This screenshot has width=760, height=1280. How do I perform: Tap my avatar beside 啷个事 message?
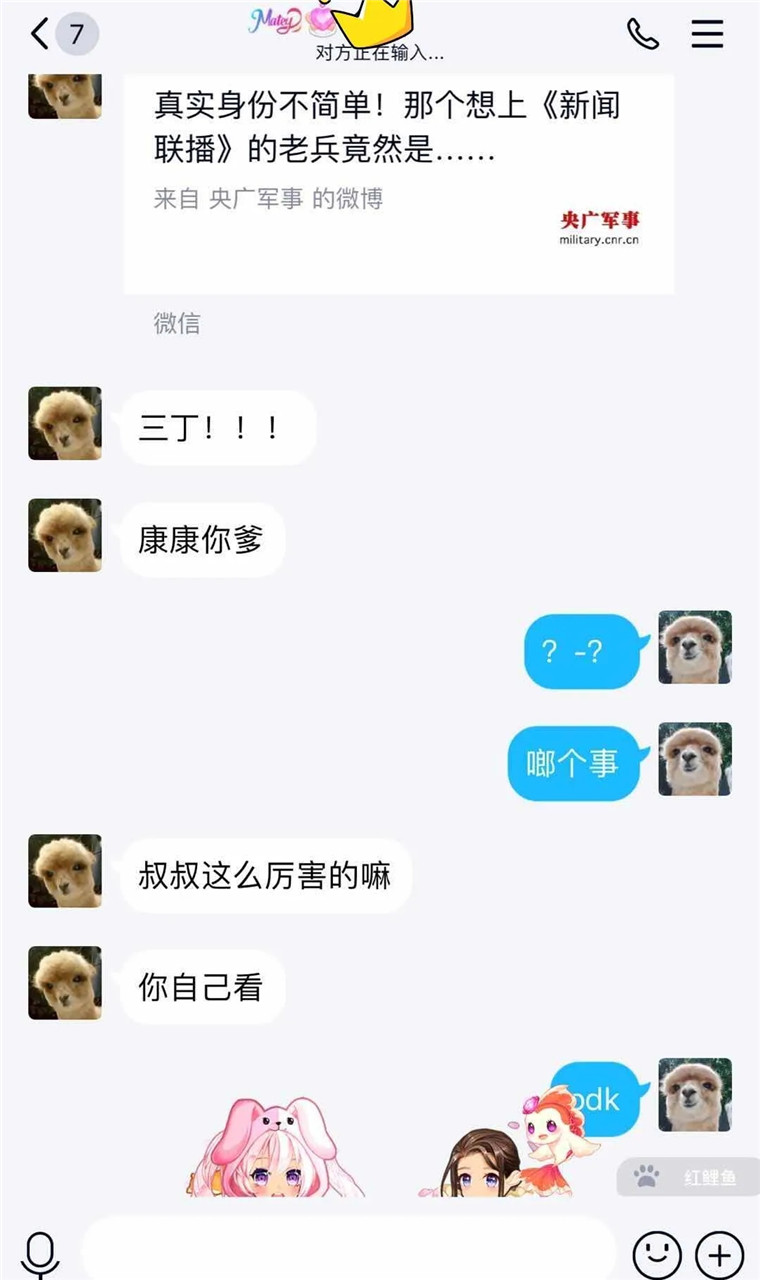(695, 759)
